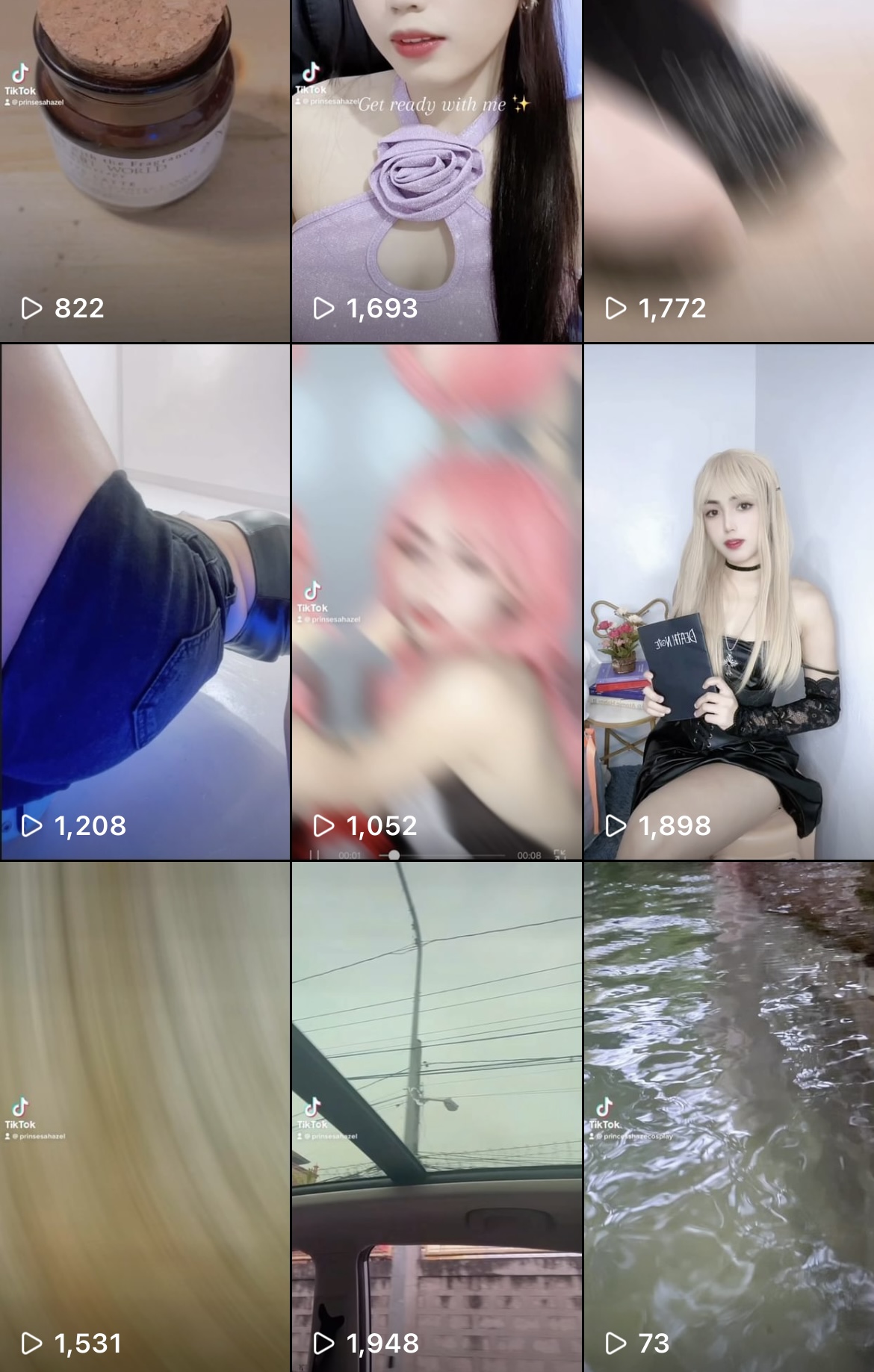Play the blurry brush video with 1,772 views
This screenshot has width=874, height=1372.
728,170
